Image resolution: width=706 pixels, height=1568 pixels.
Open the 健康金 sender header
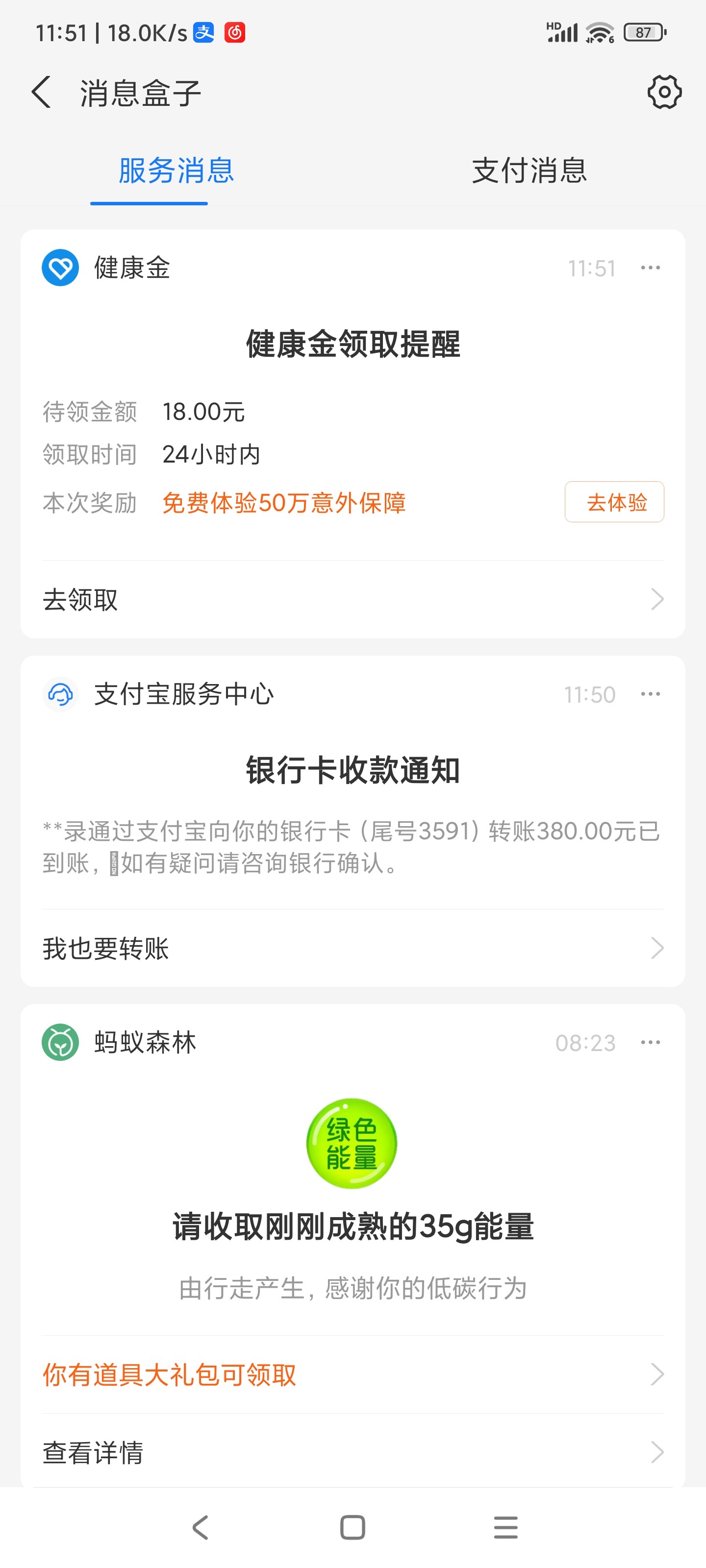tap(131, 268)
